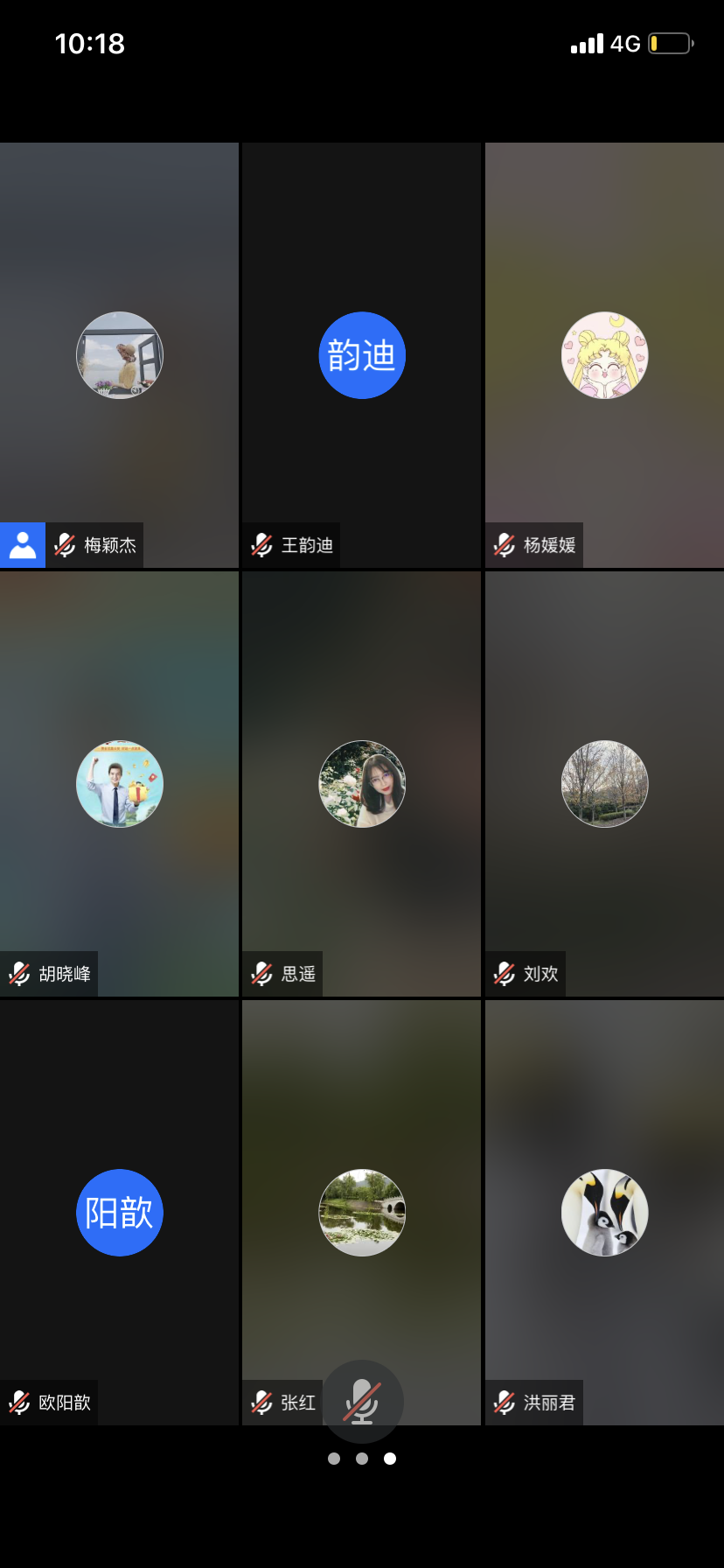
Task: Select 王韵迪's video tile
Action: point(361,355)
